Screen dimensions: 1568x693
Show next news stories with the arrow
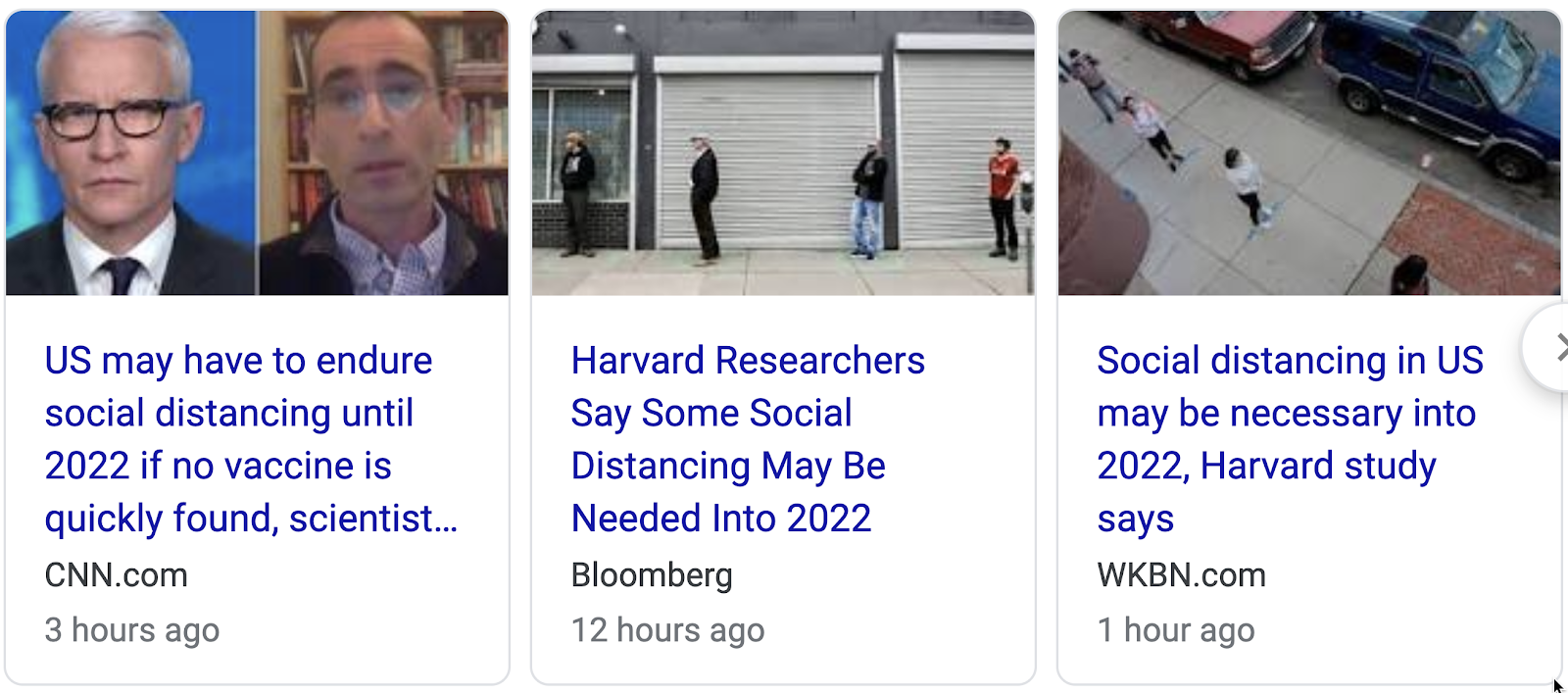pyautogui.click(x=1553, y=348)
